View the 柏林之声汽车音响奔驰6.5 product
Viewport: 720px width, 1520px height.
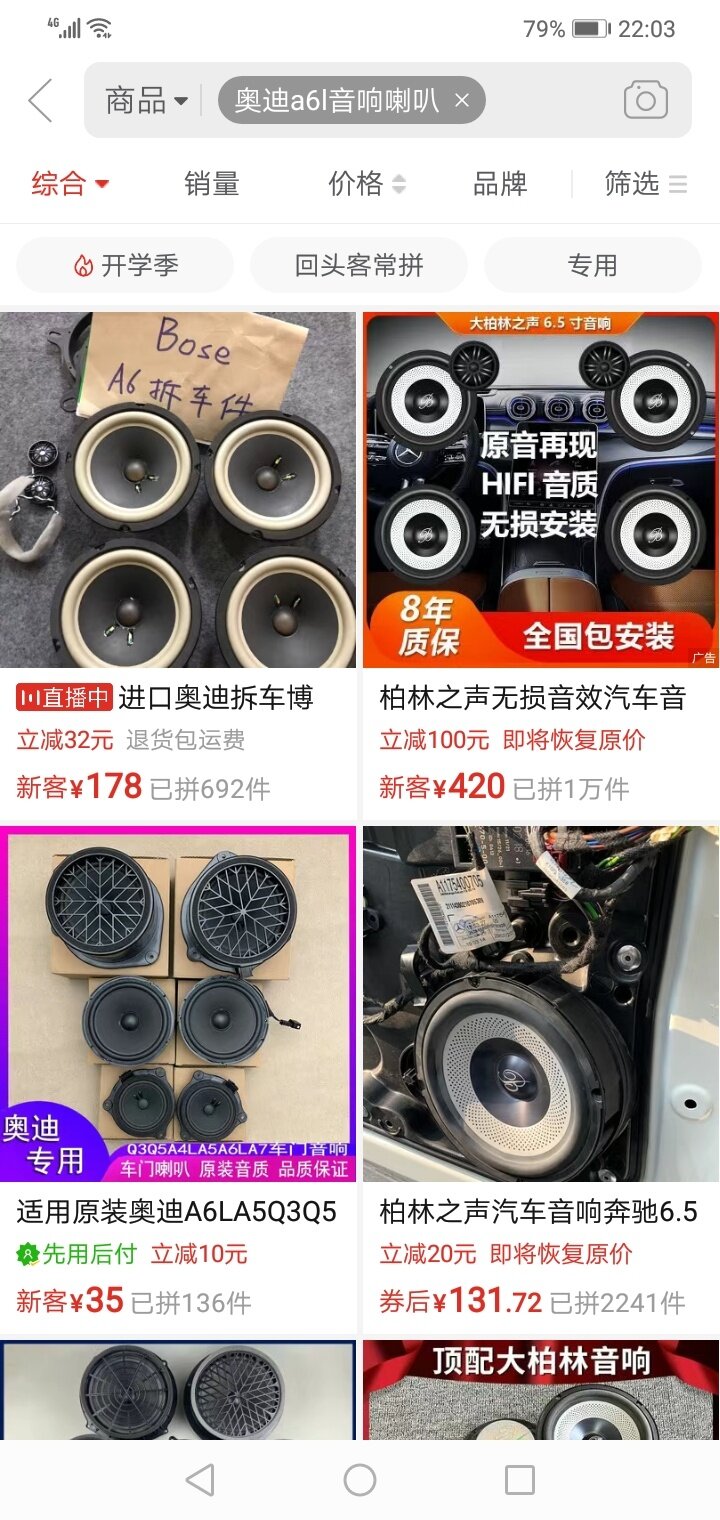pyautogui.click(x=540, y=1004)
